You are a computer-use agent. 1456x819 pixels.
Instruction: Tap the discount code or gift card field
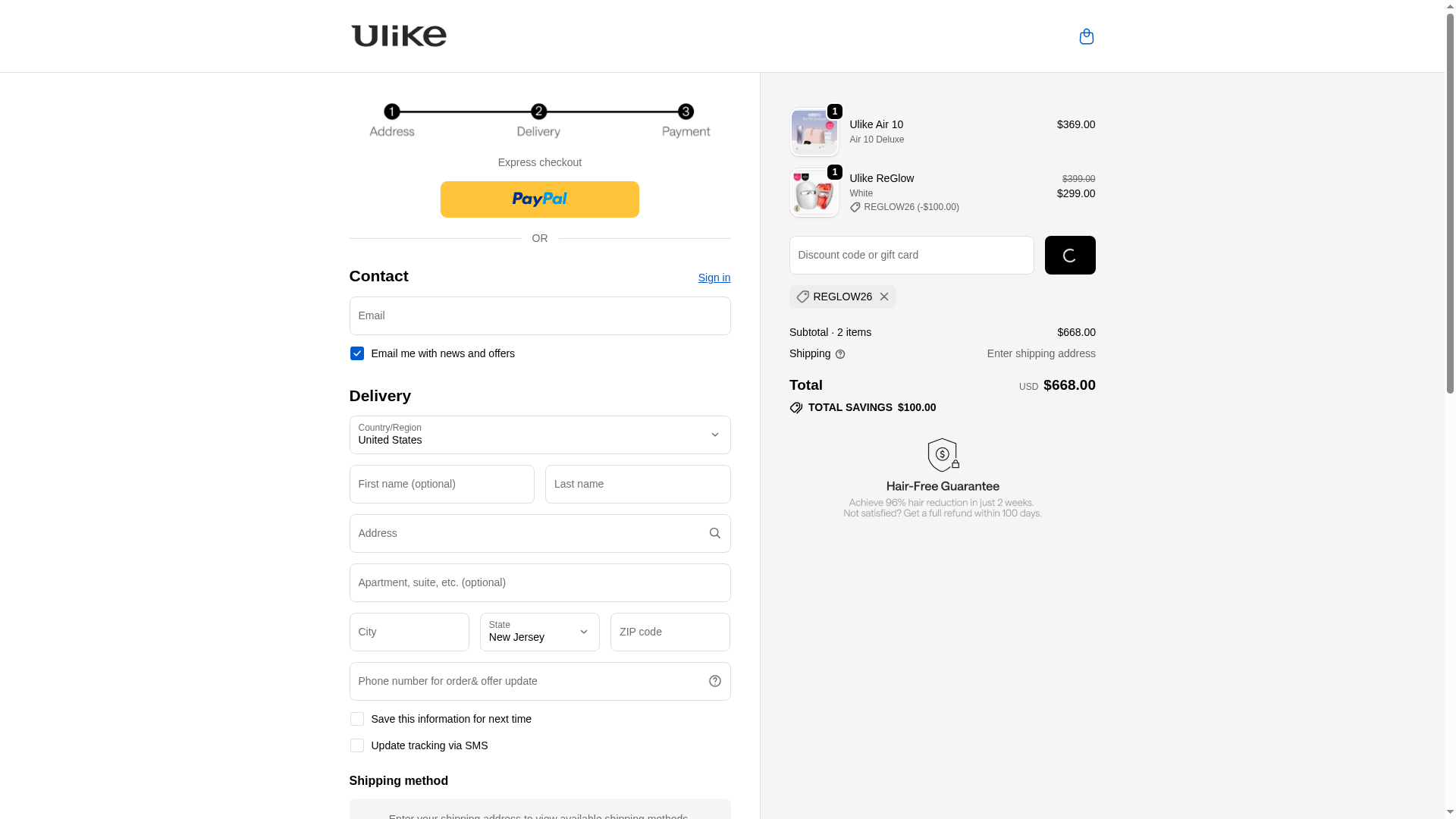[x=911, y=255]
